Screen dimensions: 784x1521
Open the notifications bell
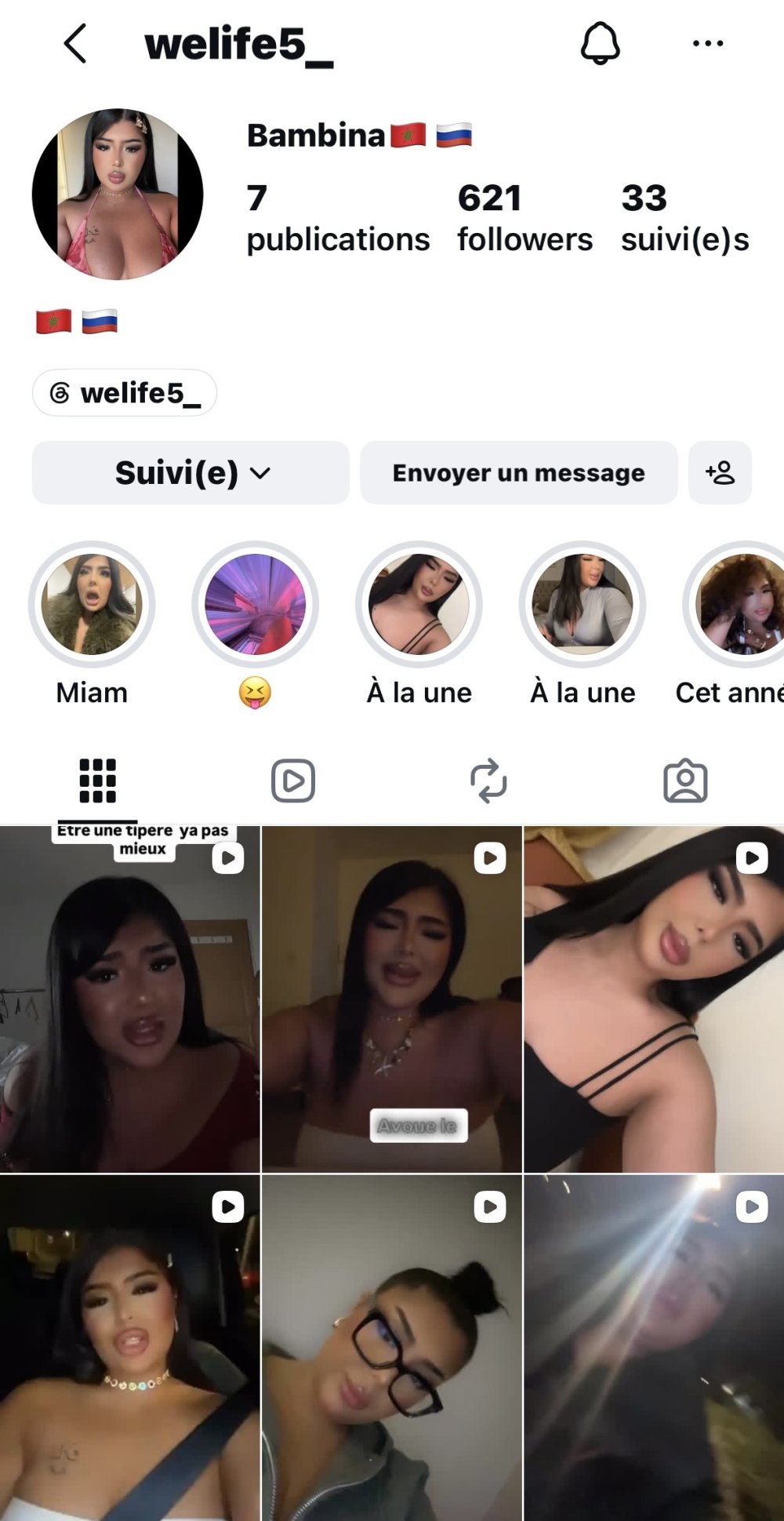click(600, 43)
